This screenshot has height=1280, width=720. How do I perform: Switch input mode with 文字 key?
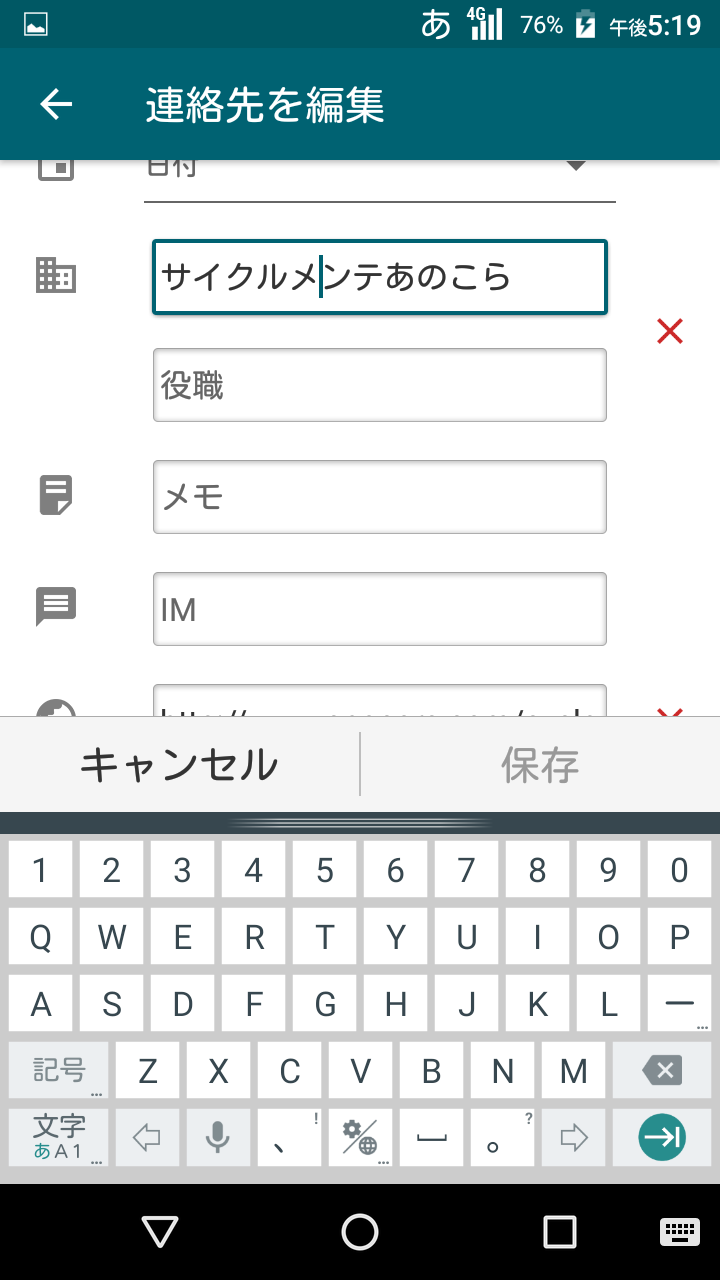coord(59,1137)
